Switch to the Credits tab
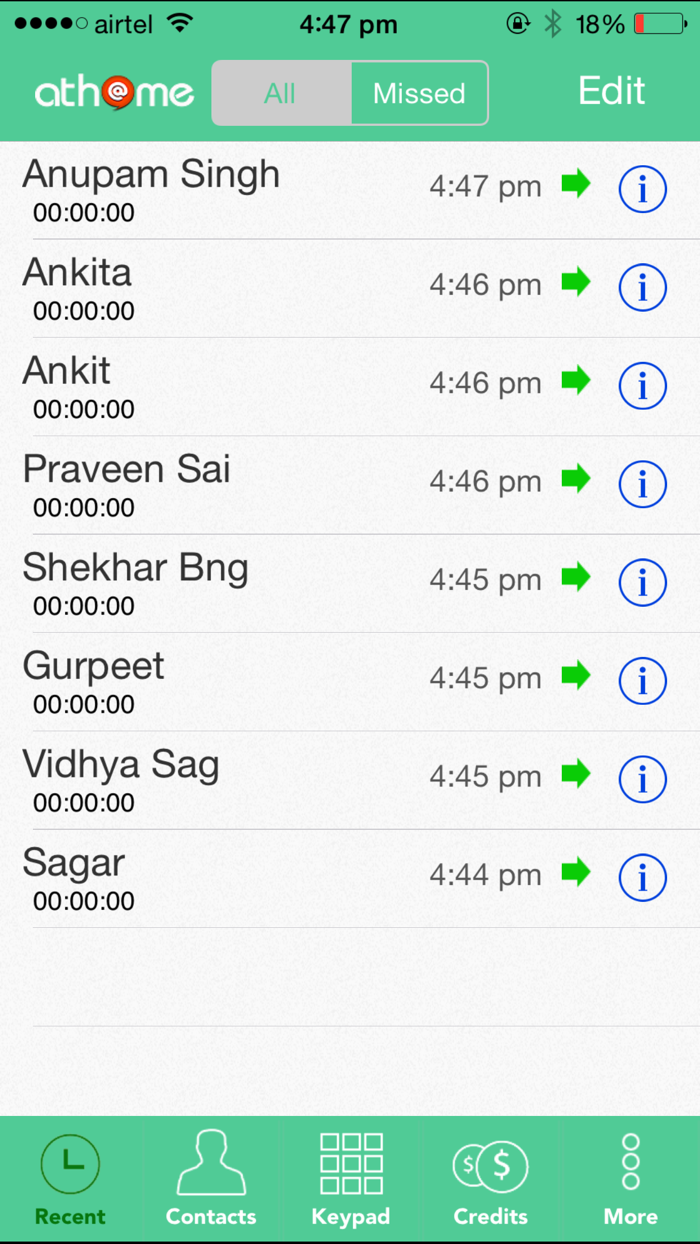Image resolution: width=700 pixels, height=1244 pixels. click(x=490, y=1179)
